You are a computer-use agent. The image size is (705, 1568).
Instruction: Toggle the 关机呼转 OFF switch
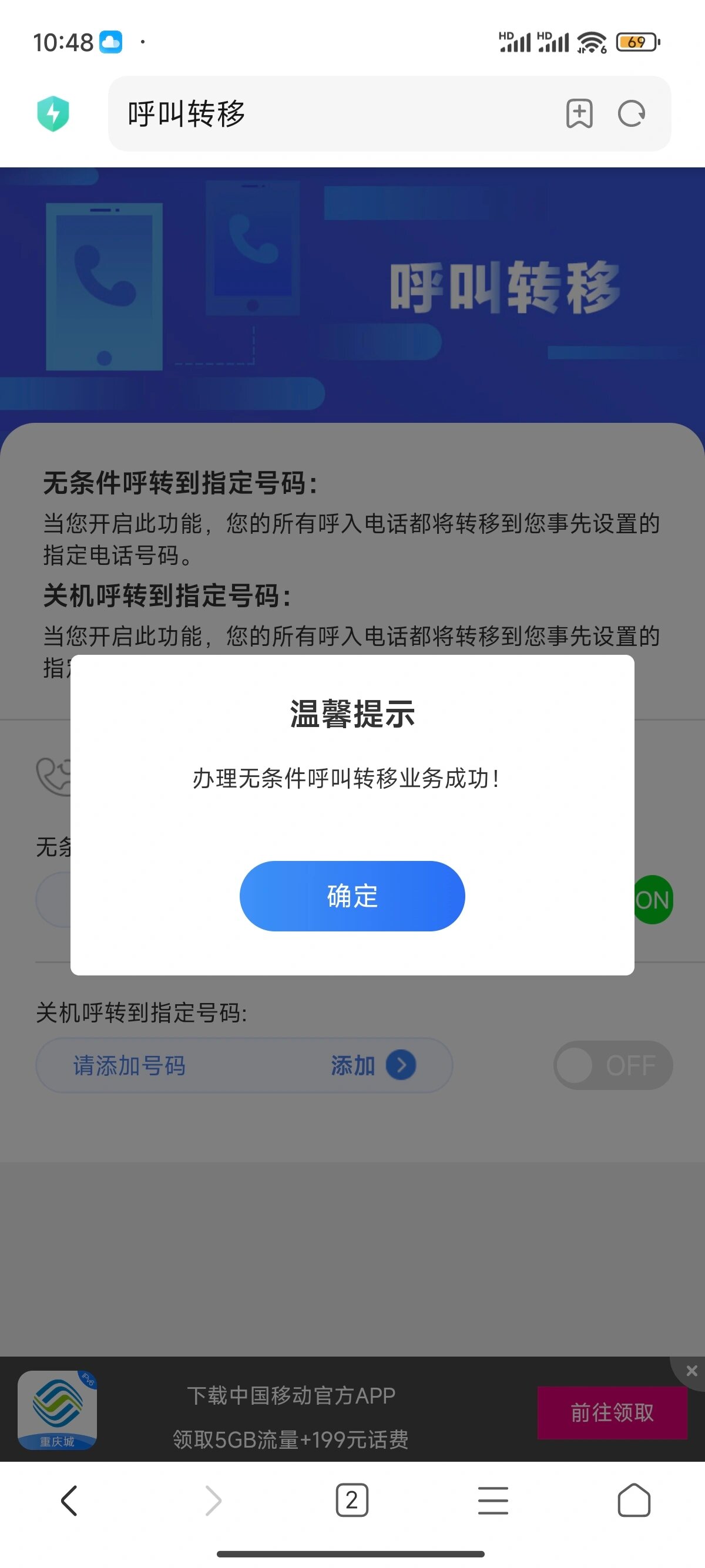[612, 1065]
